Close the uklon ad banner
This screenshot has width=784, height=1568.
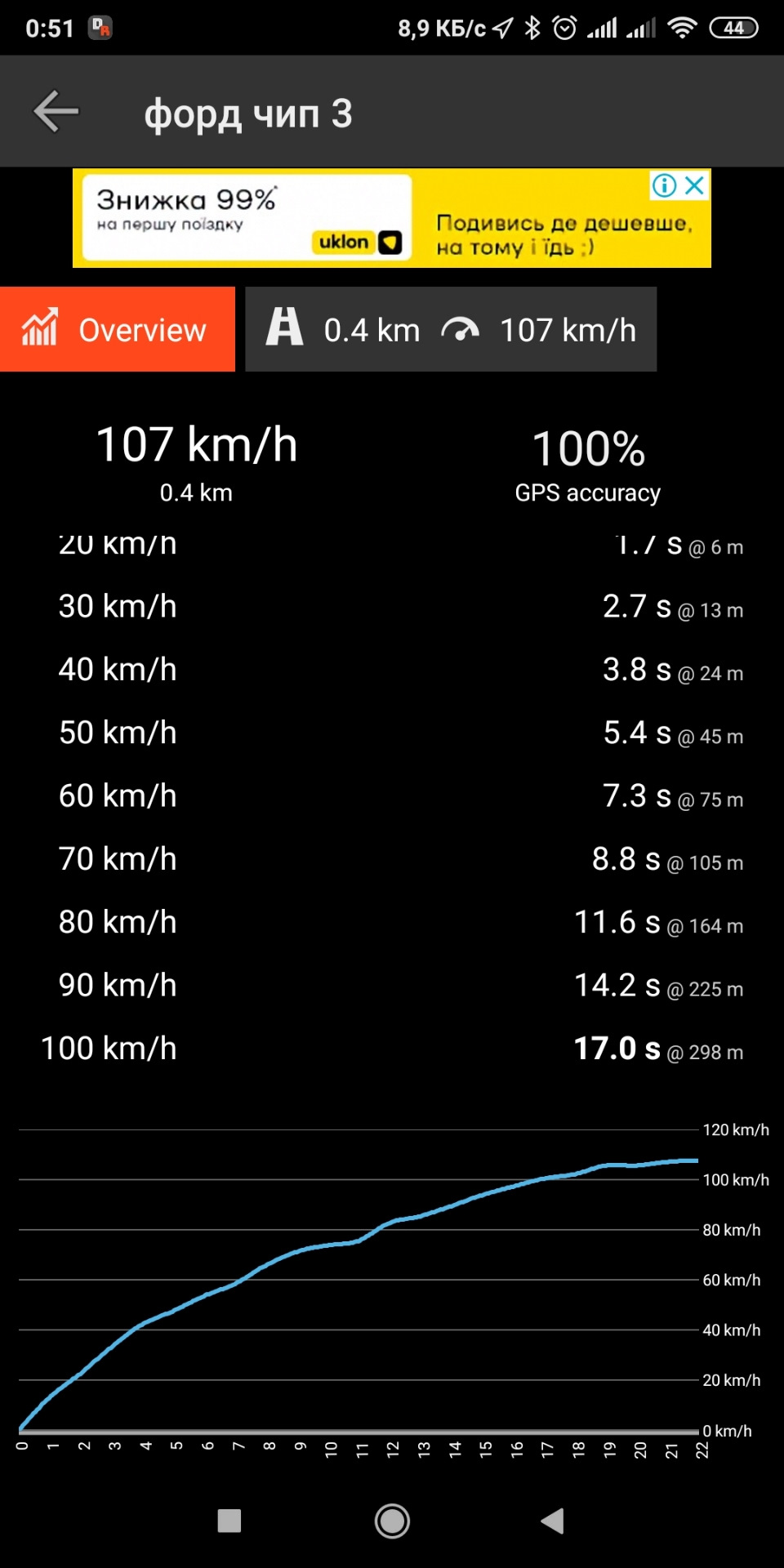[695, 185]
